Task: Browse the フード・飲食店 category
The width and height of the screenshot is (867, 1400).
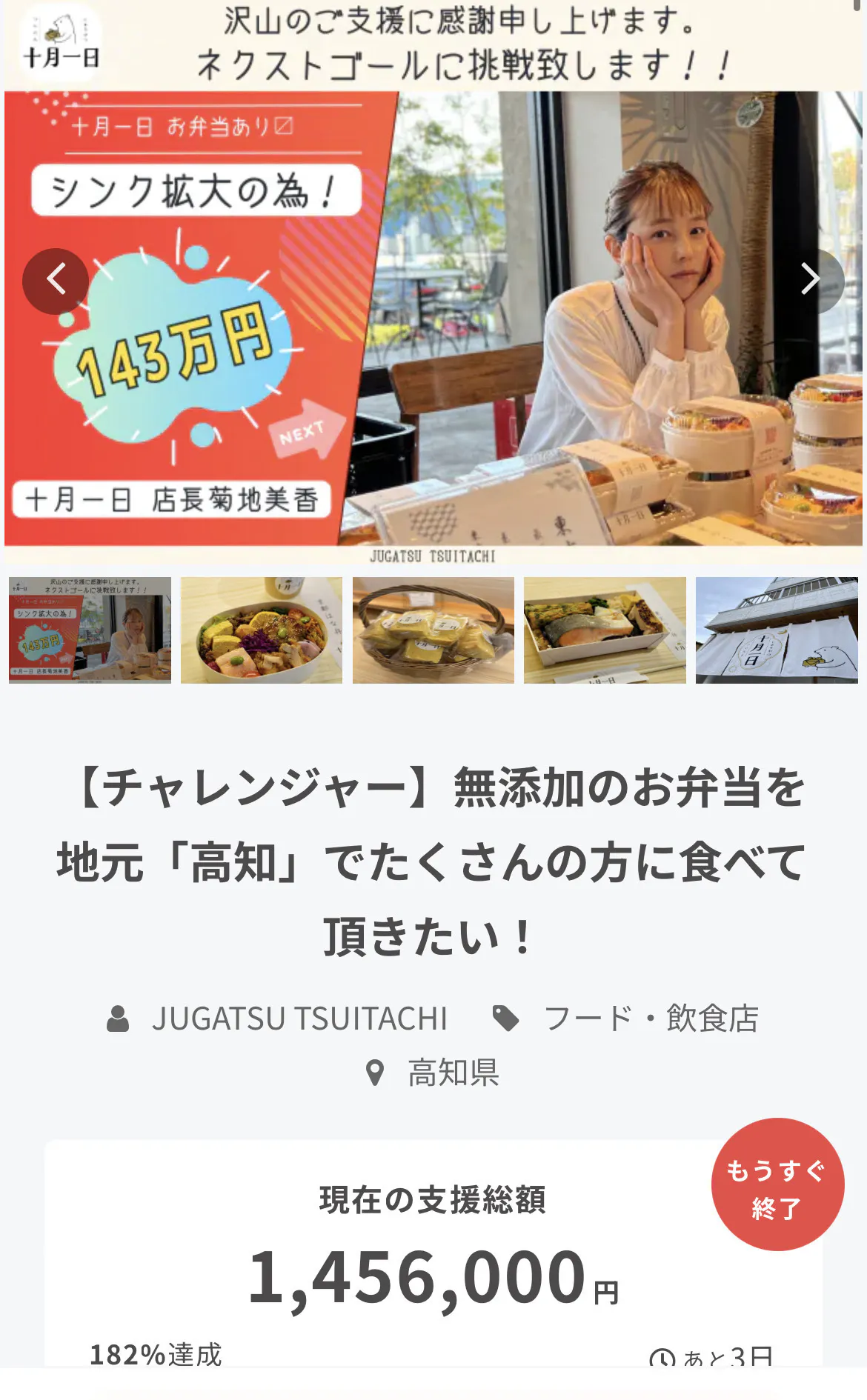Action: [650, 1019]
